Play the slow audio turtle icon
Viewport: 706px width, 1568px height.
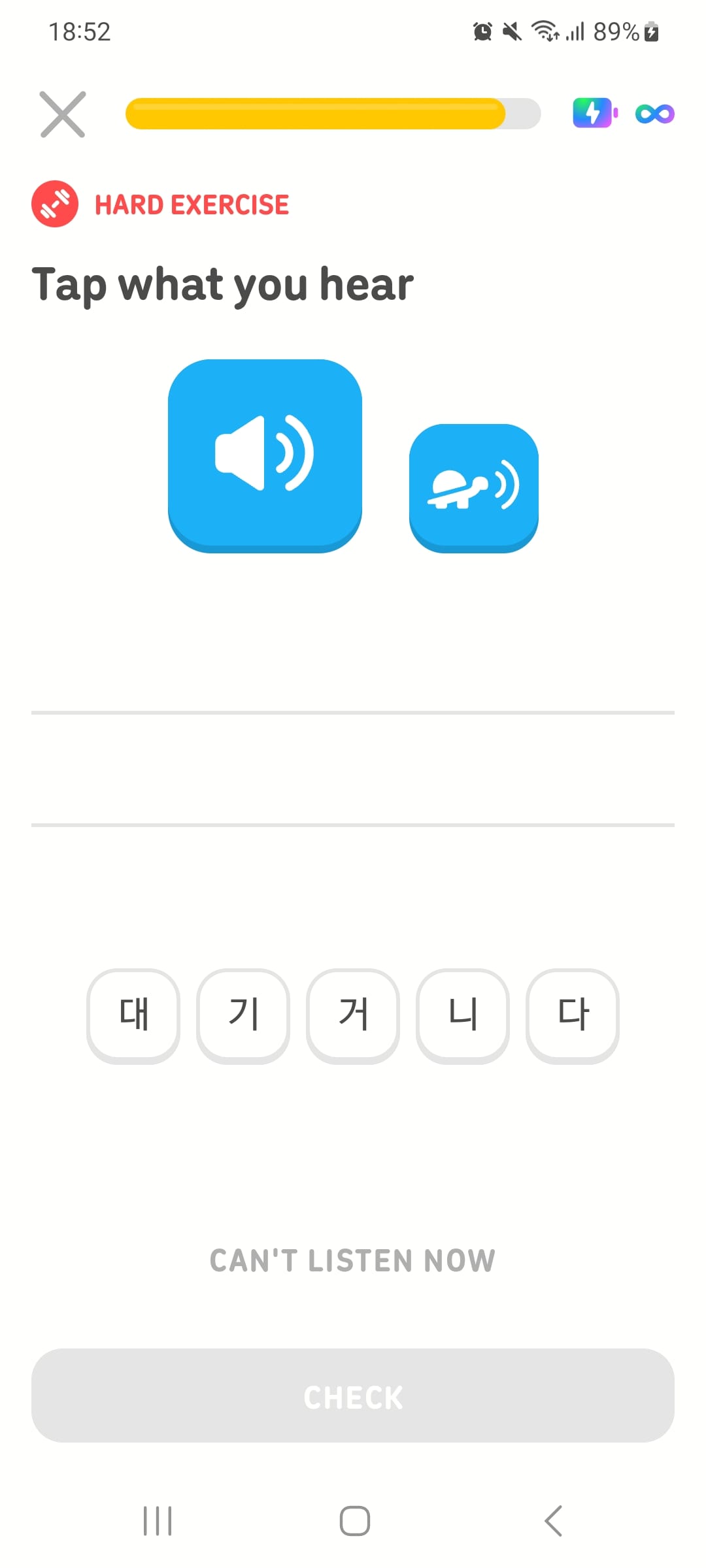473,486
